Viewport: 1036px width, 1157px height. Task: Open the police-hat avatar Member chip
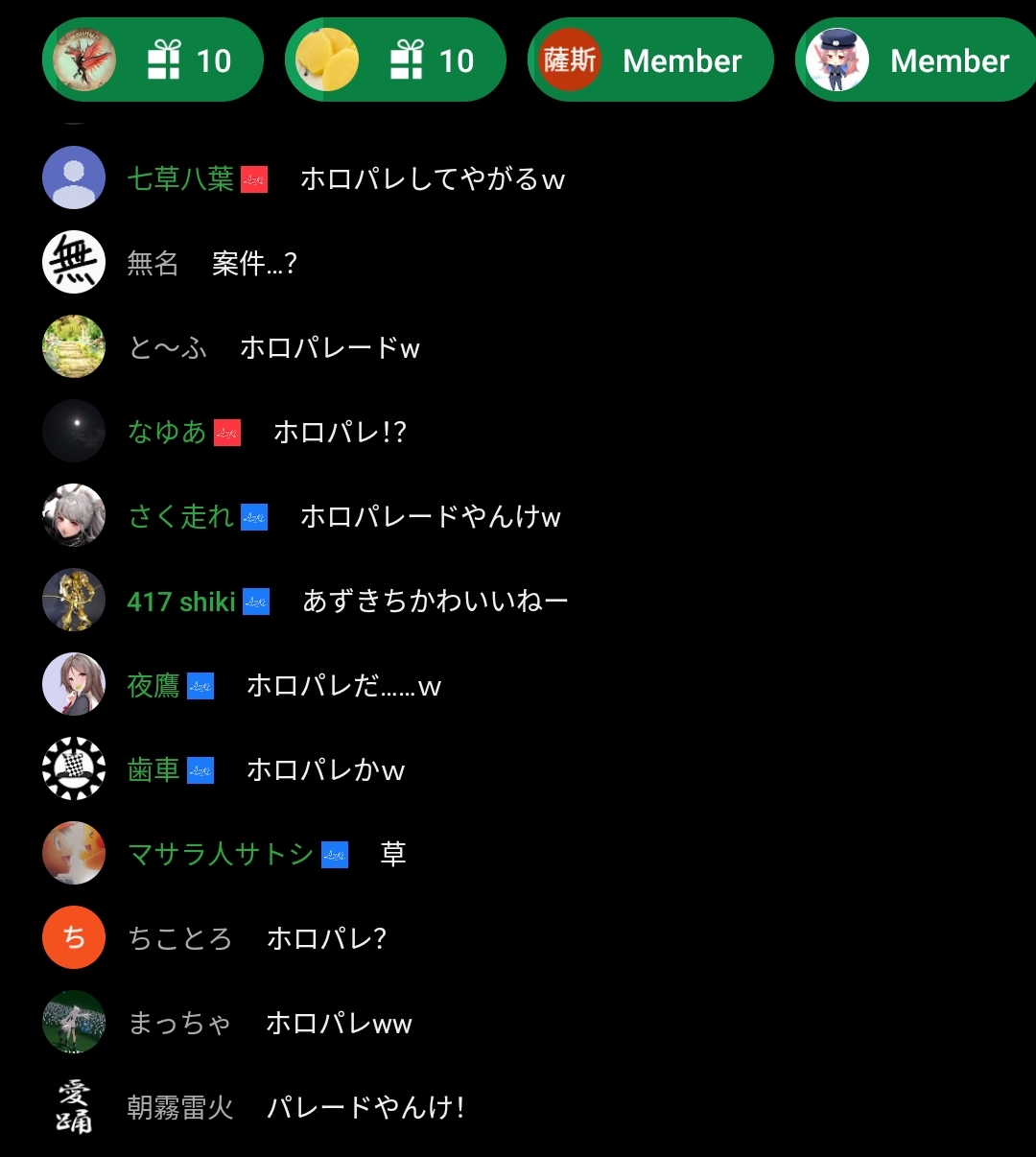[x=913, y=60]
